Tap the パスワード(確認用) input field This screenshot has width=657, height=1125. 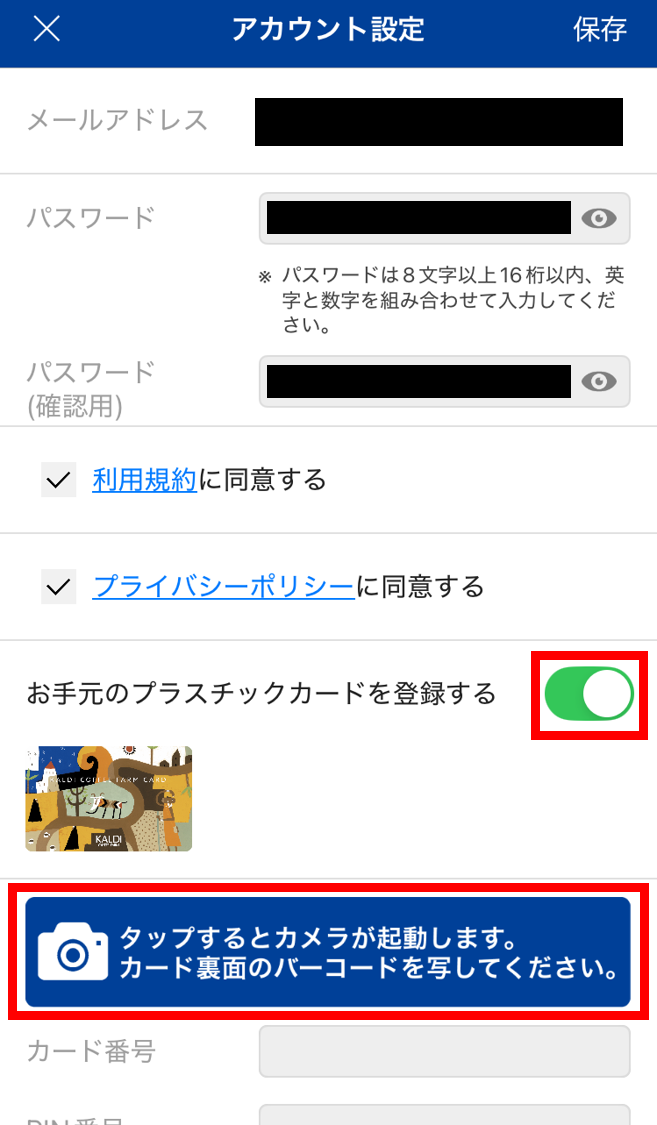pos(419,381)
